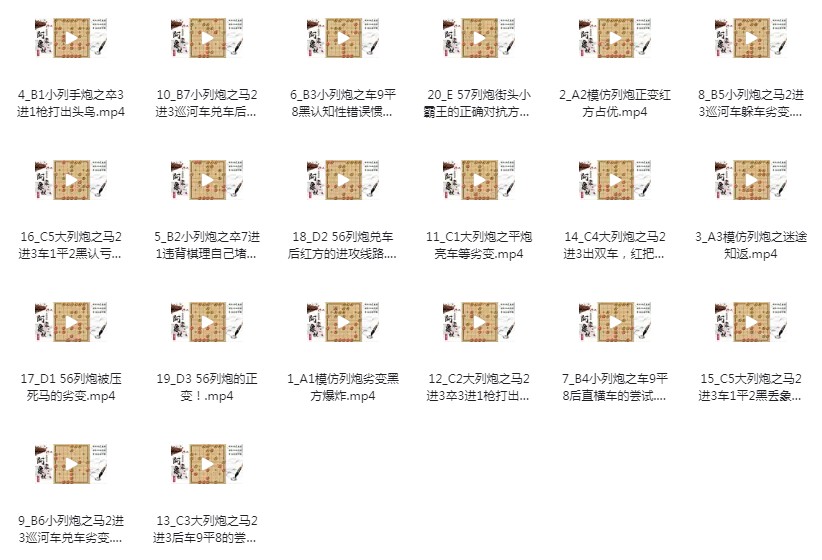Open video 4_B1小列手炮之卒3进1

71,40
